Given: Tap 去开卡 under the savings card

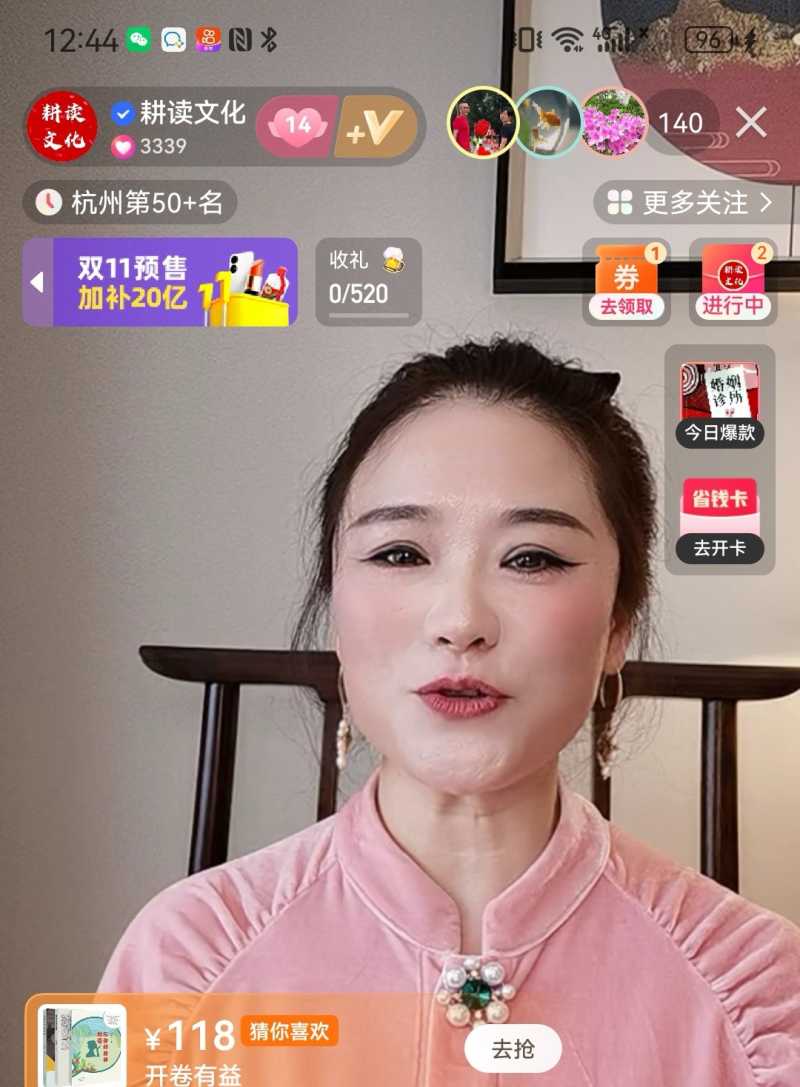Looking at the screenshot, I should click(x=721, y=549).
